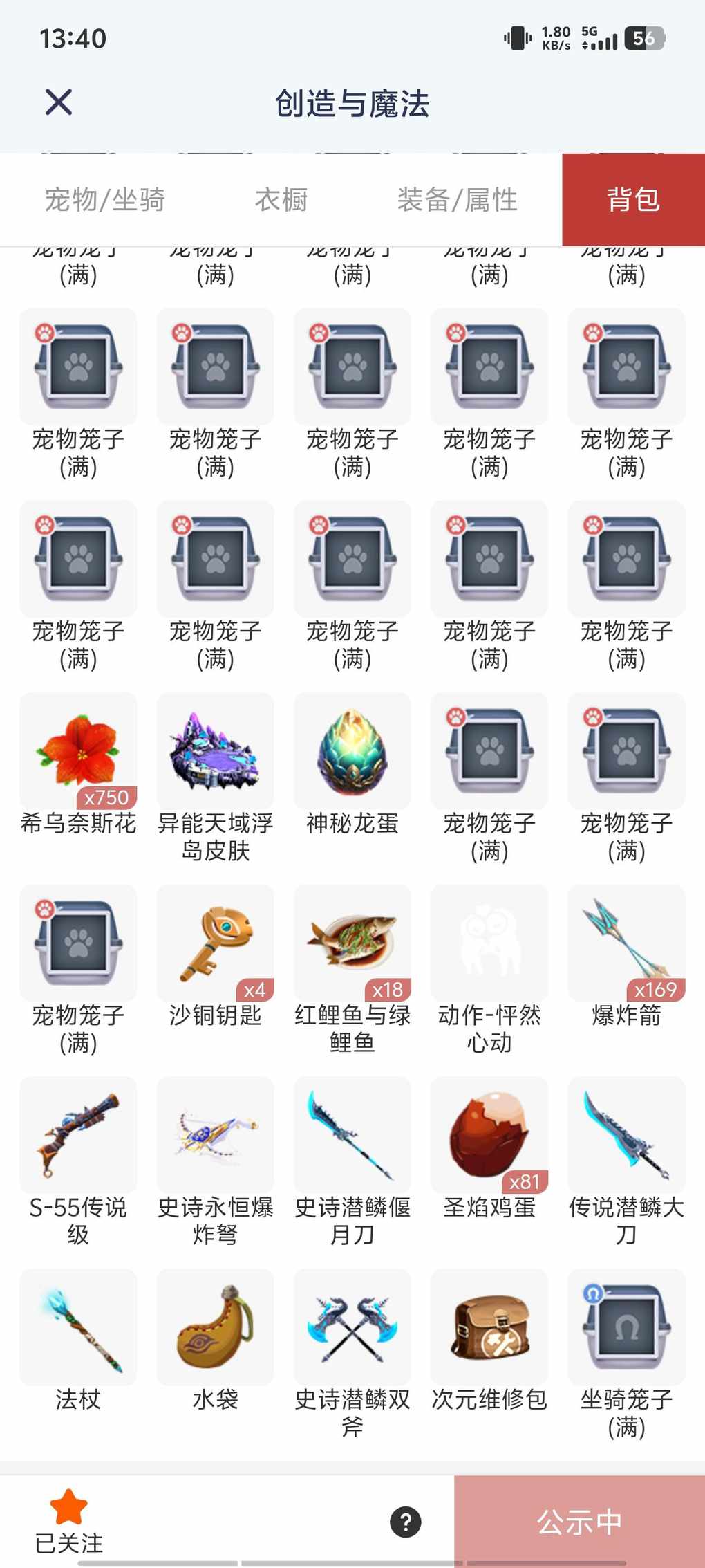View the 坐骑笼子(满) item
Image resolution: width=705 pixels, height=1568 pixels.
[x=626, y=1327]
